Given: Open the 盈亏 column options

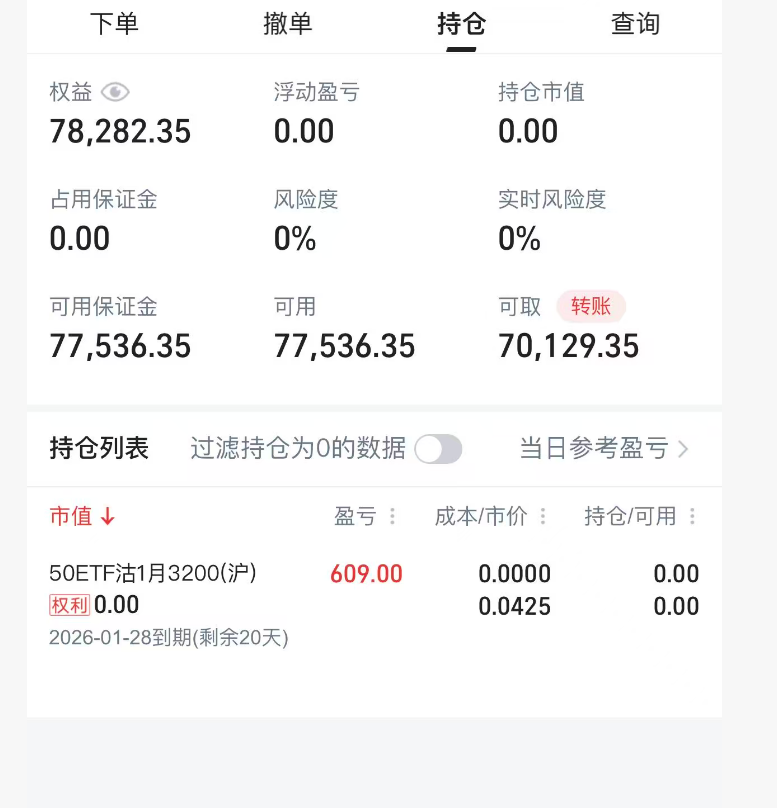Looking at the screenshot, I should [x=392, y=516].
